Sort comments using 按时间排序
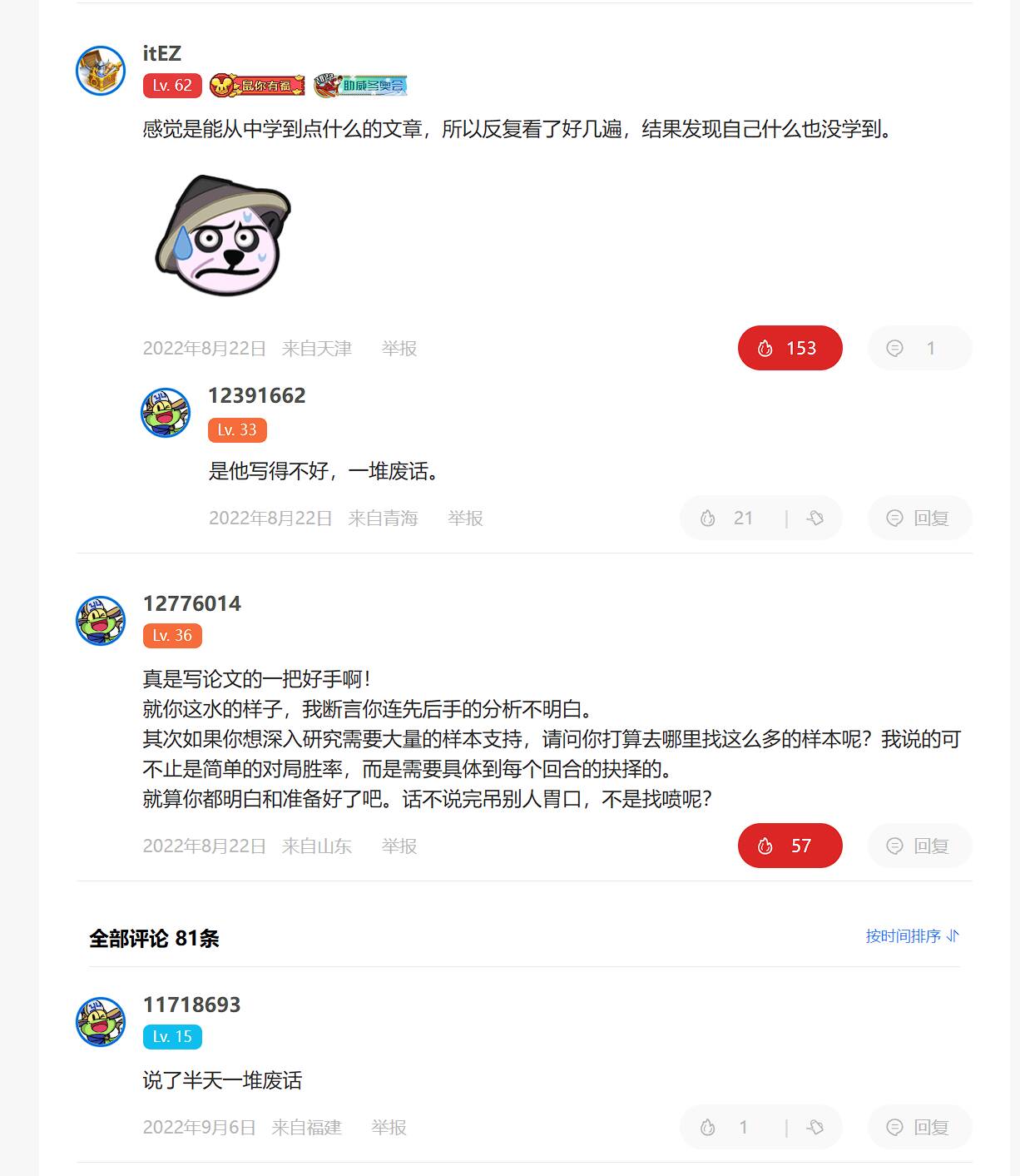 [x=912, y=935]
